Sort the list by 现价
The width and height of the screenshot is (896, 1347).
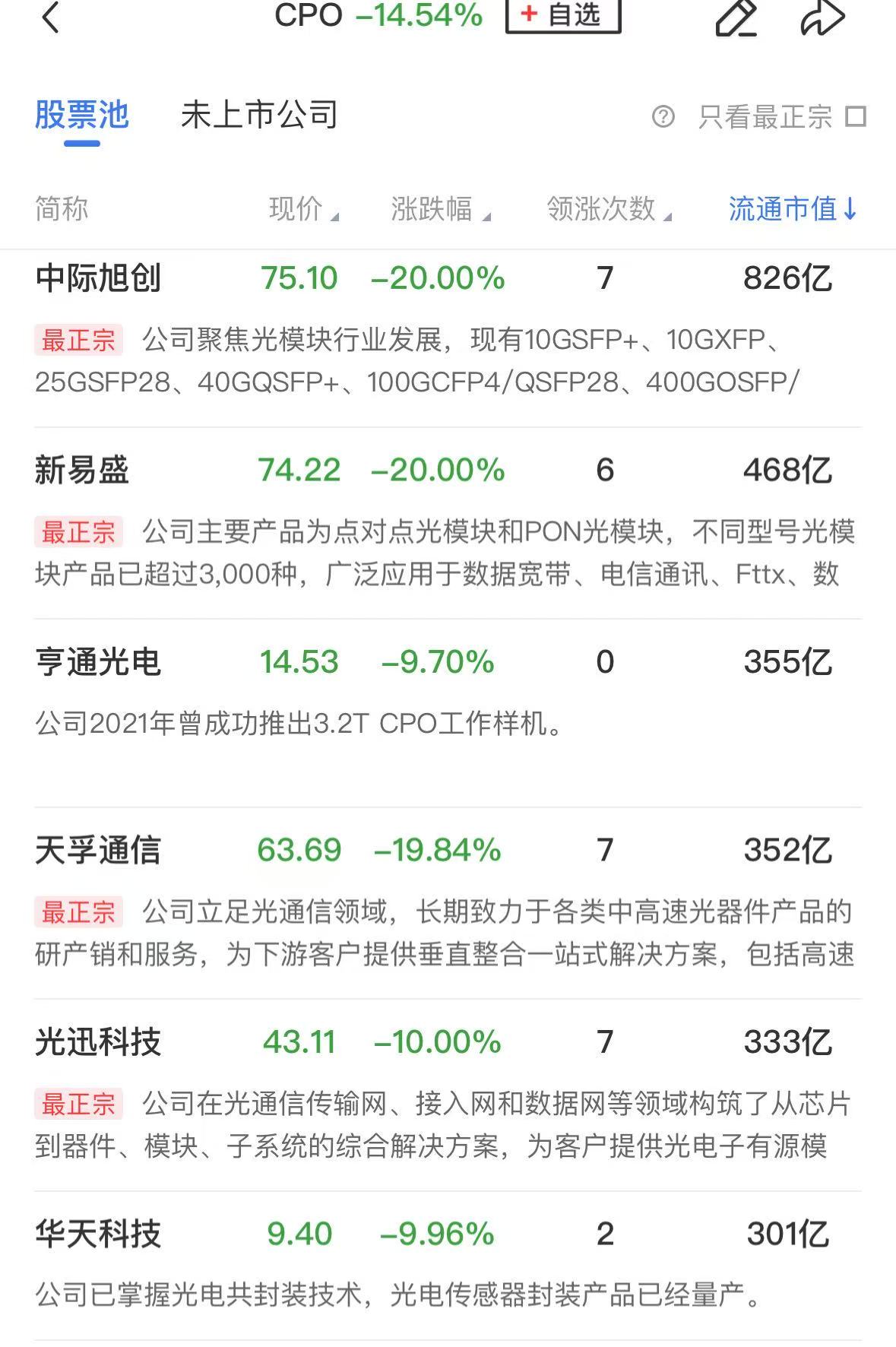302,209
